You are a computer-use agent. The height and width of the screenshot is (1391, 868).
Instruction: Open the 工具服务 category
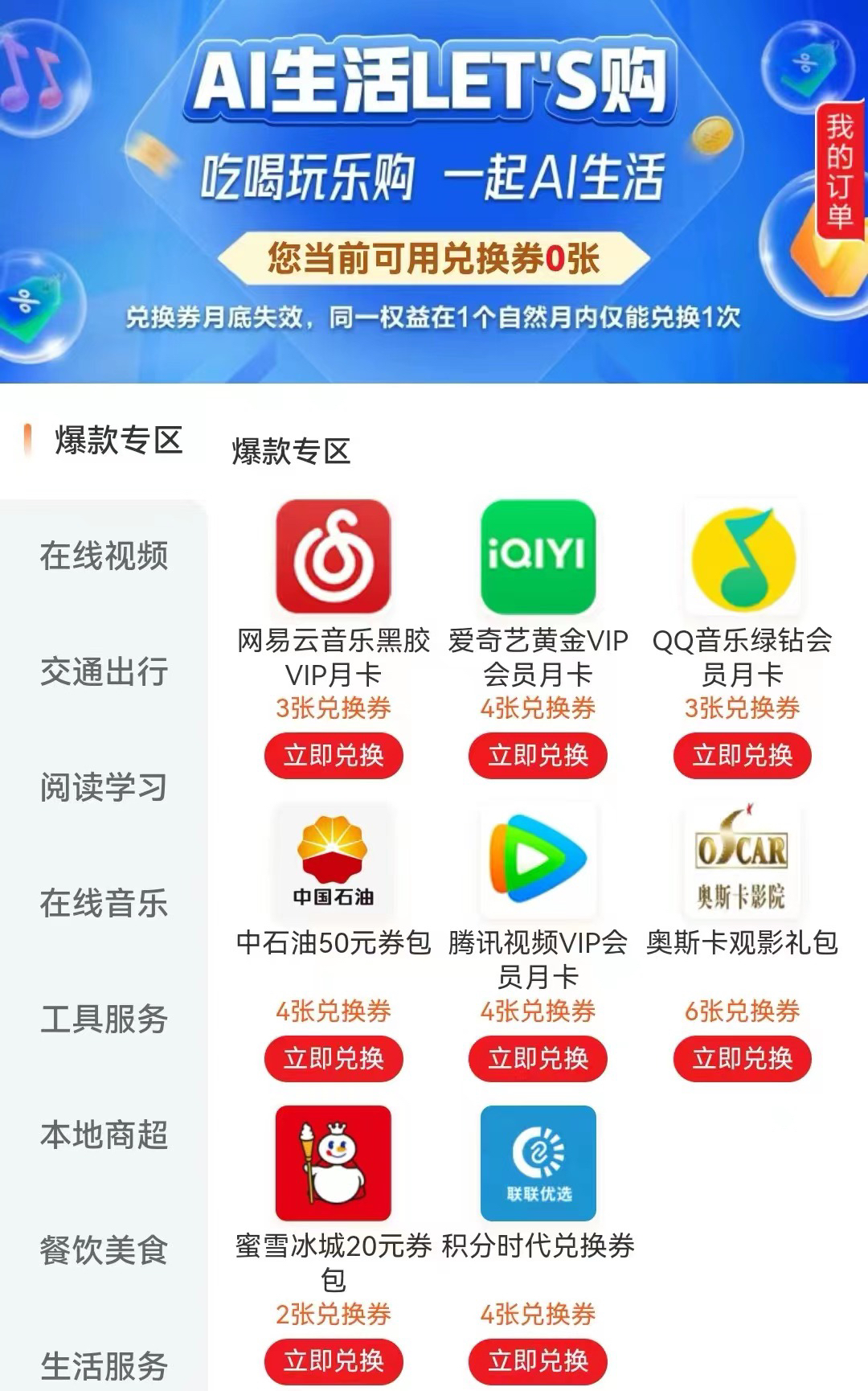[x=104, y=1019]
